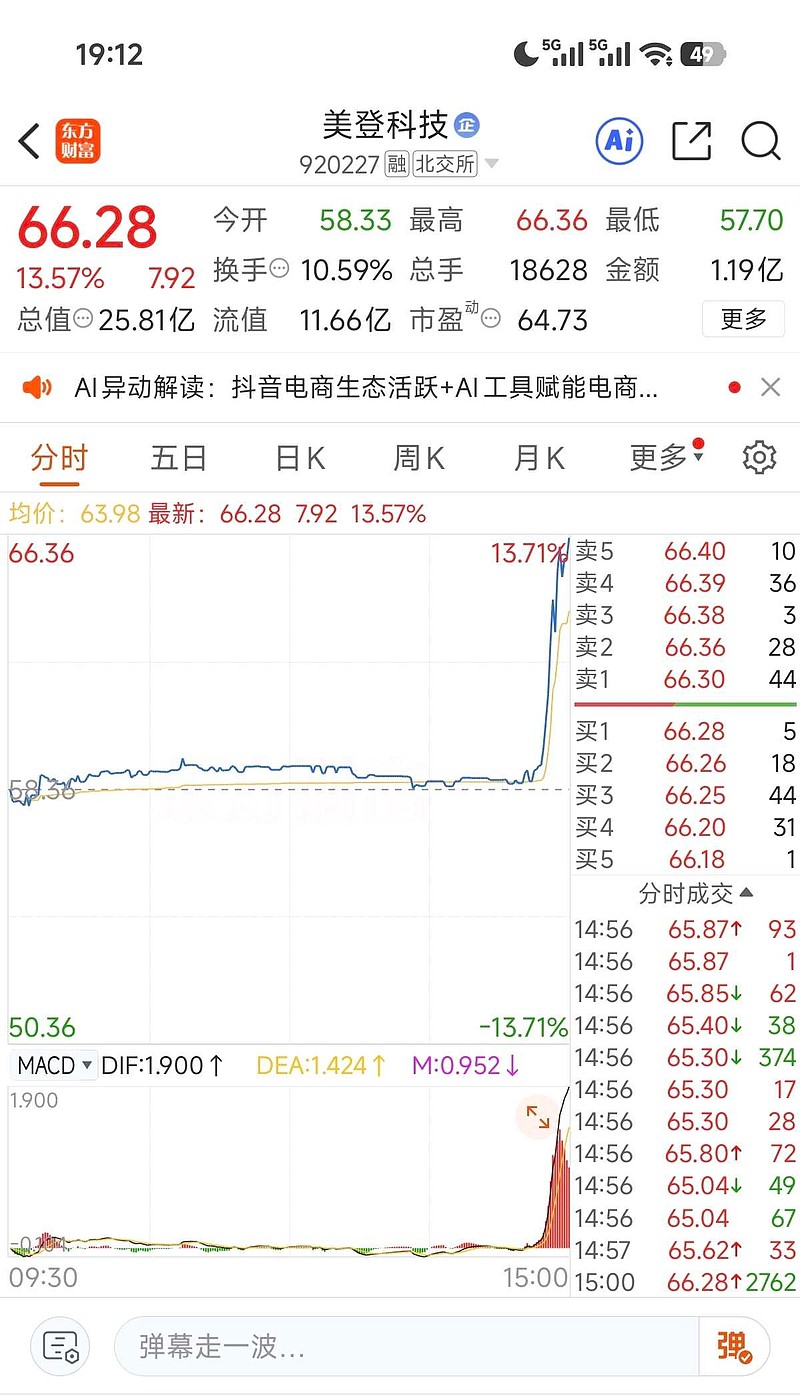Image resolution: width=800 pixels, height=1397 pixels.
Task: Enlarge MACD chart via expand arrows icon
Action: (x=540, y=1117)
